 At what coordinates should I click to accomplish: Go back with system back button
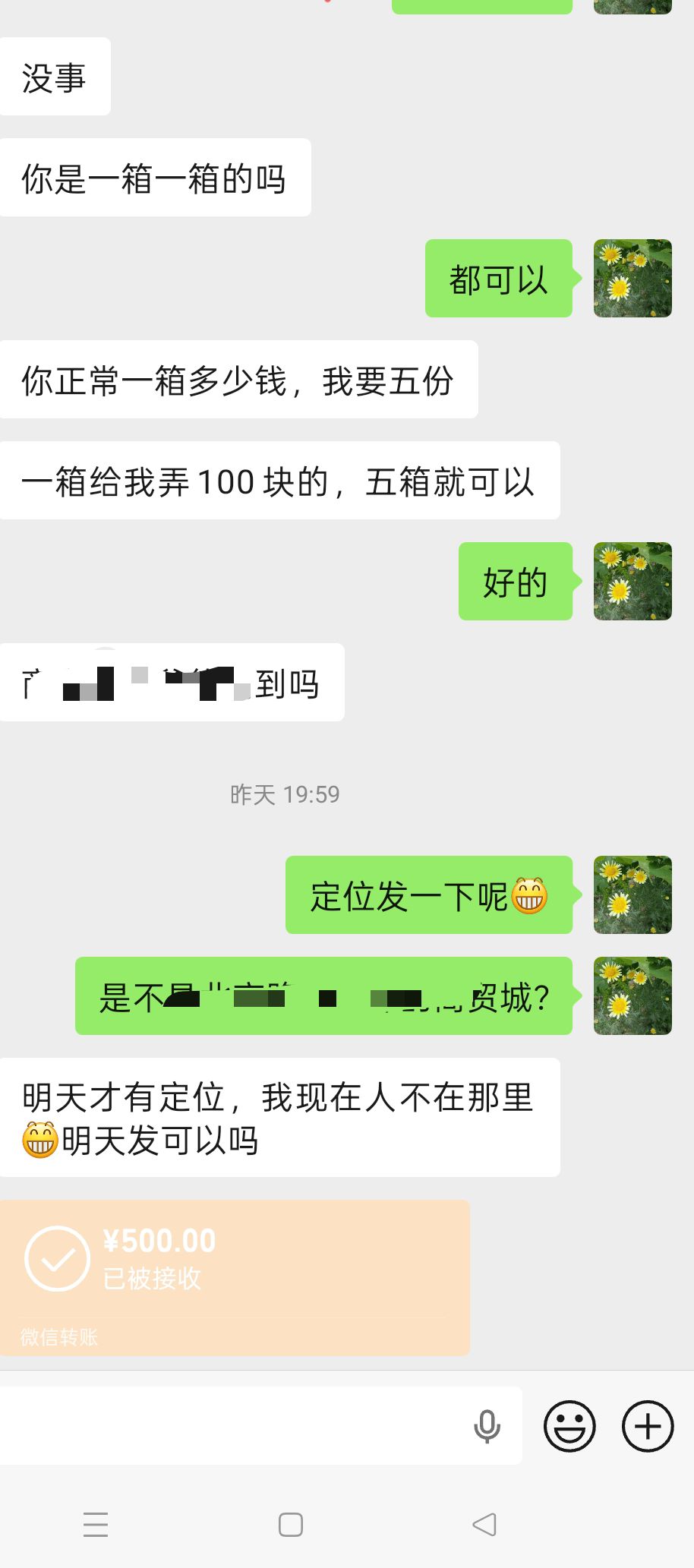484,1524
